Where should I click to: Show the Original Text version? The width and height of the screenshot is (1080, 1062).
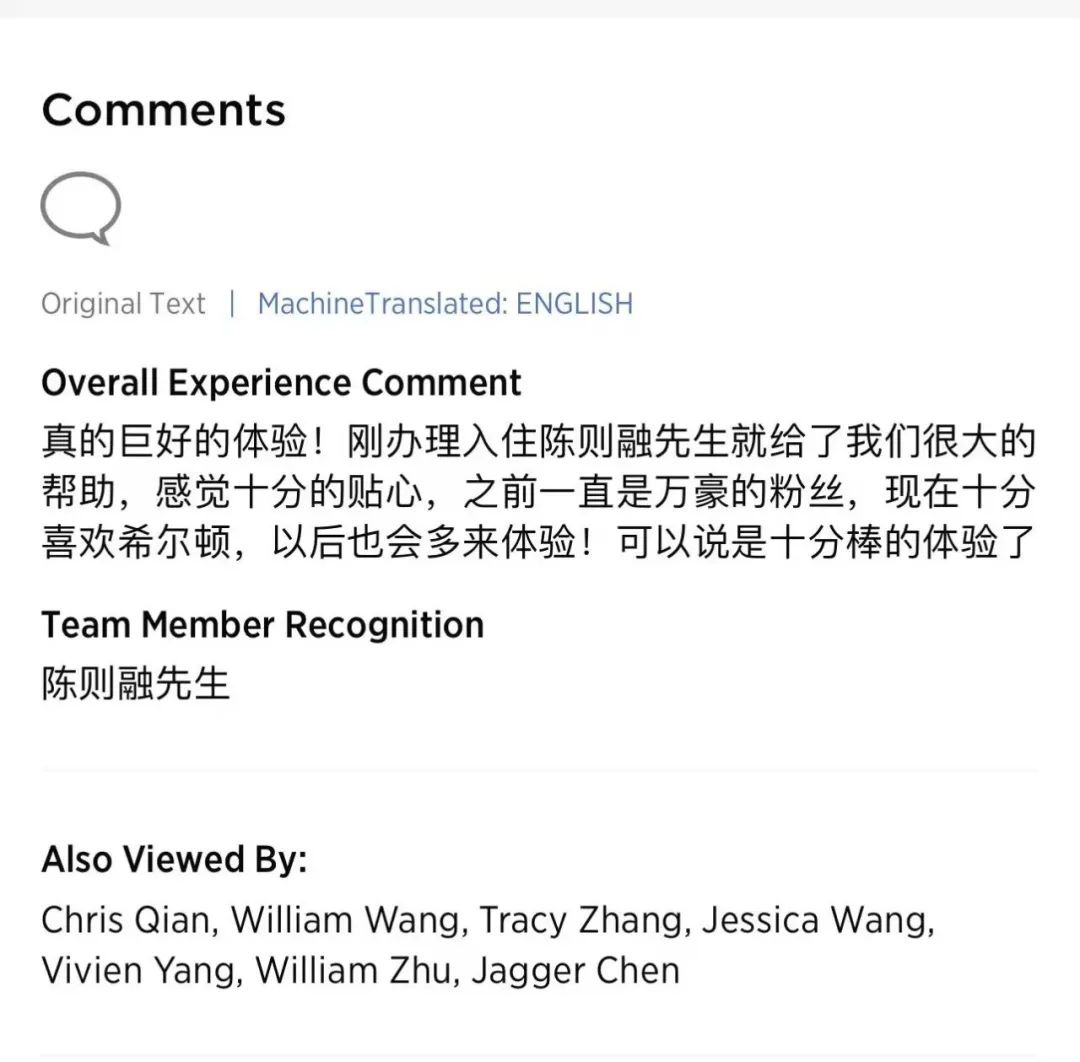[123, 304]
